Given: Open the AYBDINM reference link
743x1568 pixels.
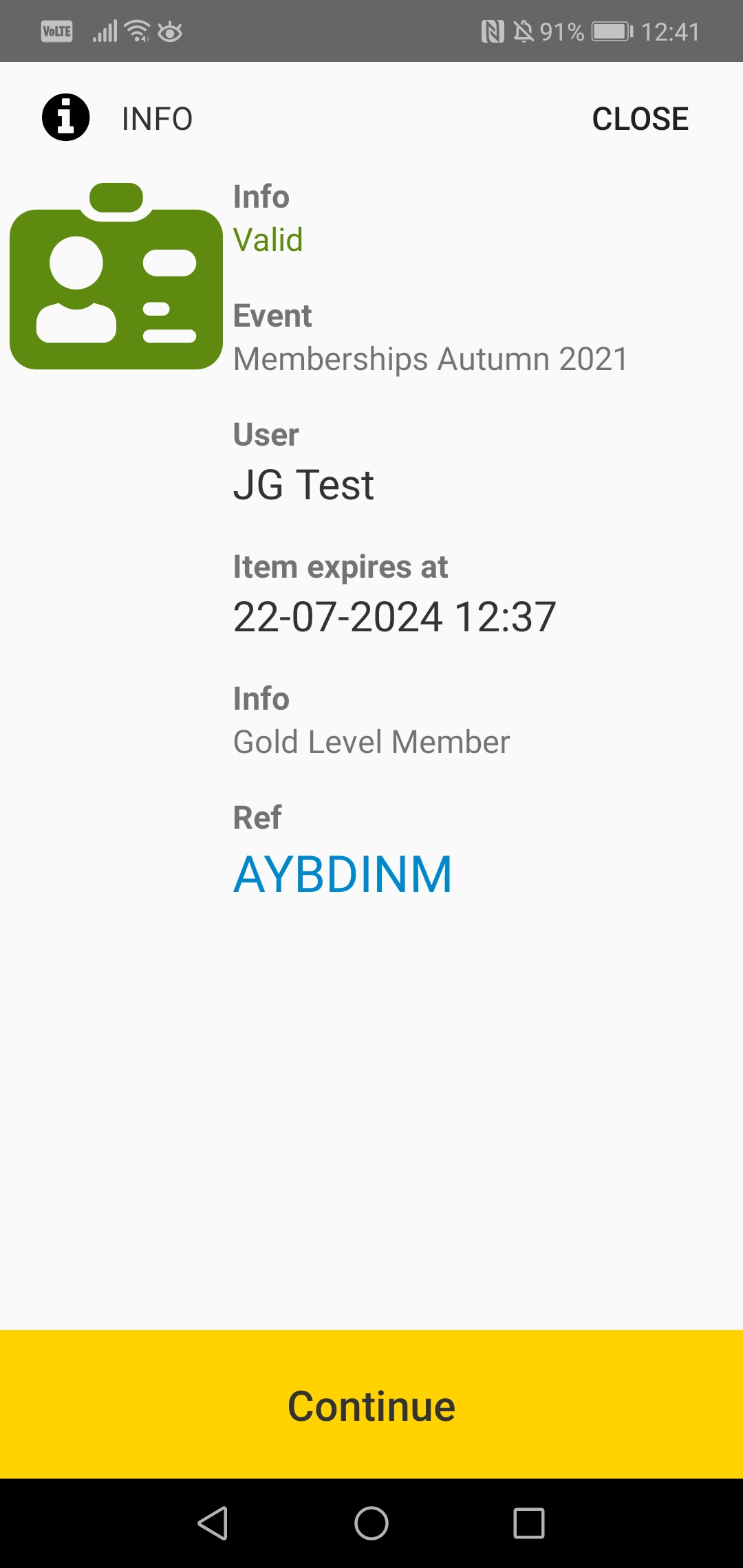Looking at the screenshot, I should [x=343, y=873].
